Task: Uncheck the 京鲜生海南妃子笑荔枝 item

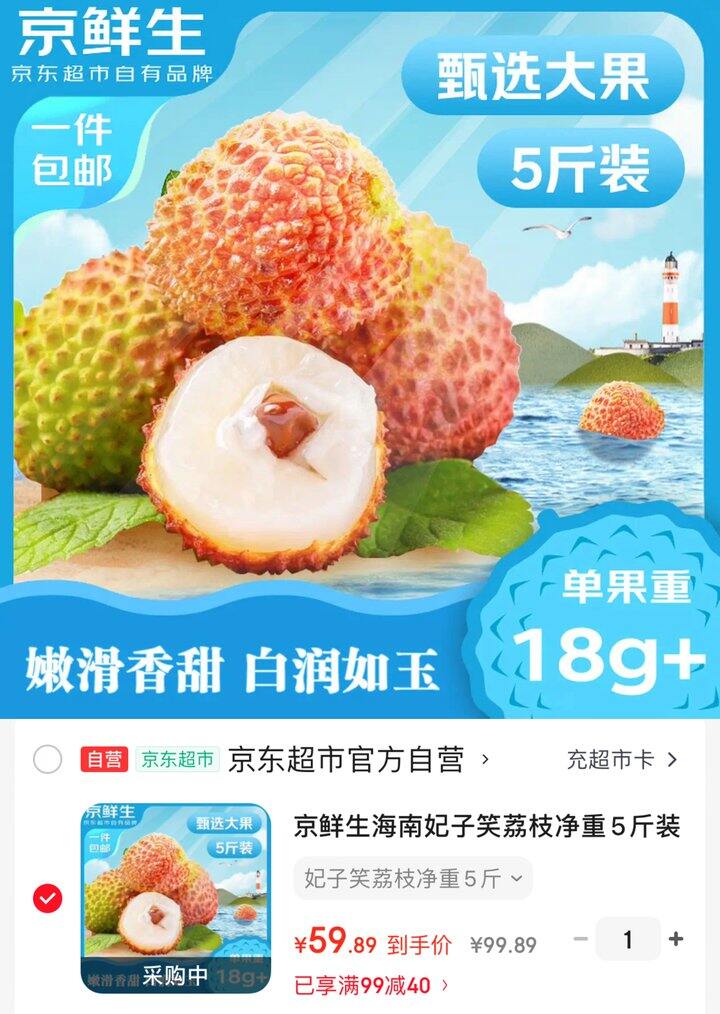Action: coord(47,899)
